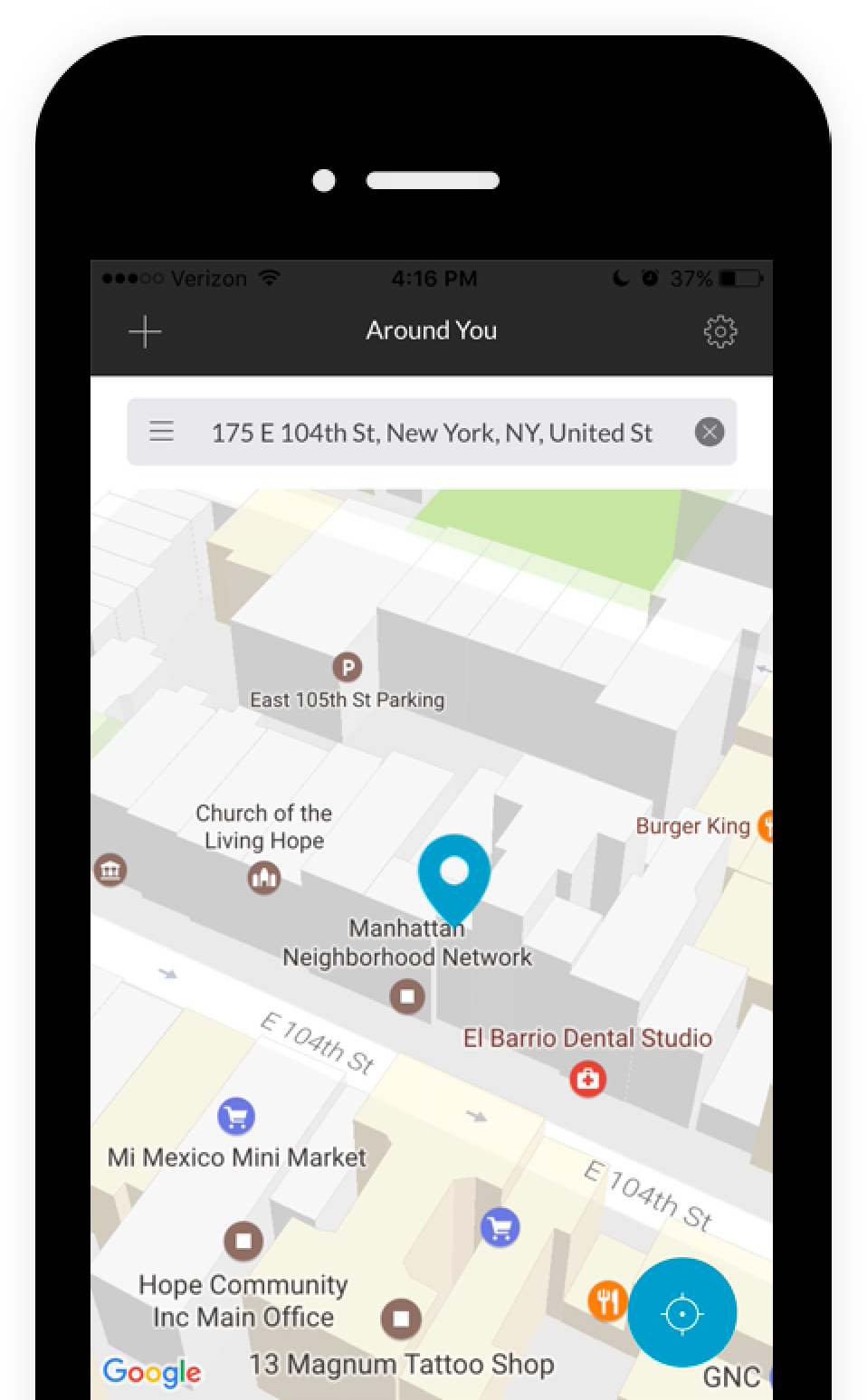Clear the address field
This screenshot has width=867, height=1400.
pyautogui.click(x=710, y=433)
